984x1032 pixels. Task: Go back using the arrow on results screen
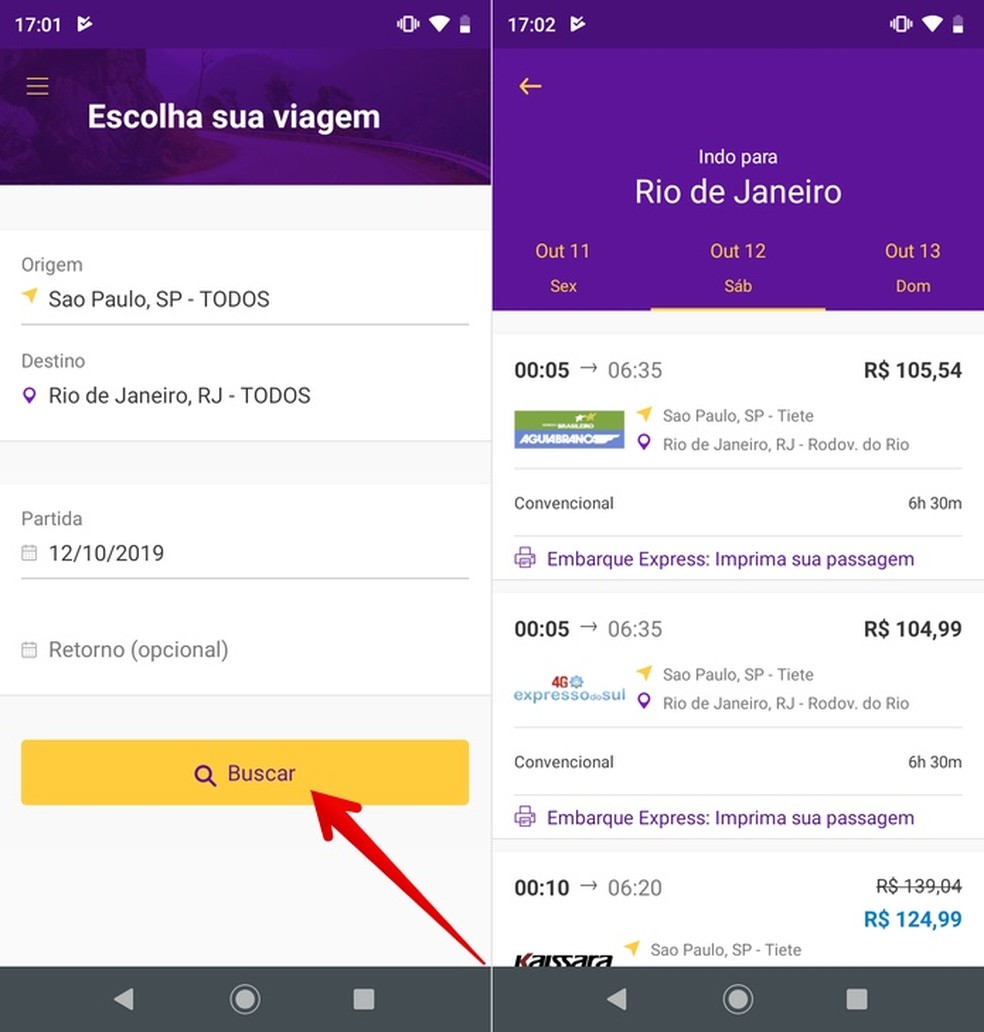click(x=531, y=86)
